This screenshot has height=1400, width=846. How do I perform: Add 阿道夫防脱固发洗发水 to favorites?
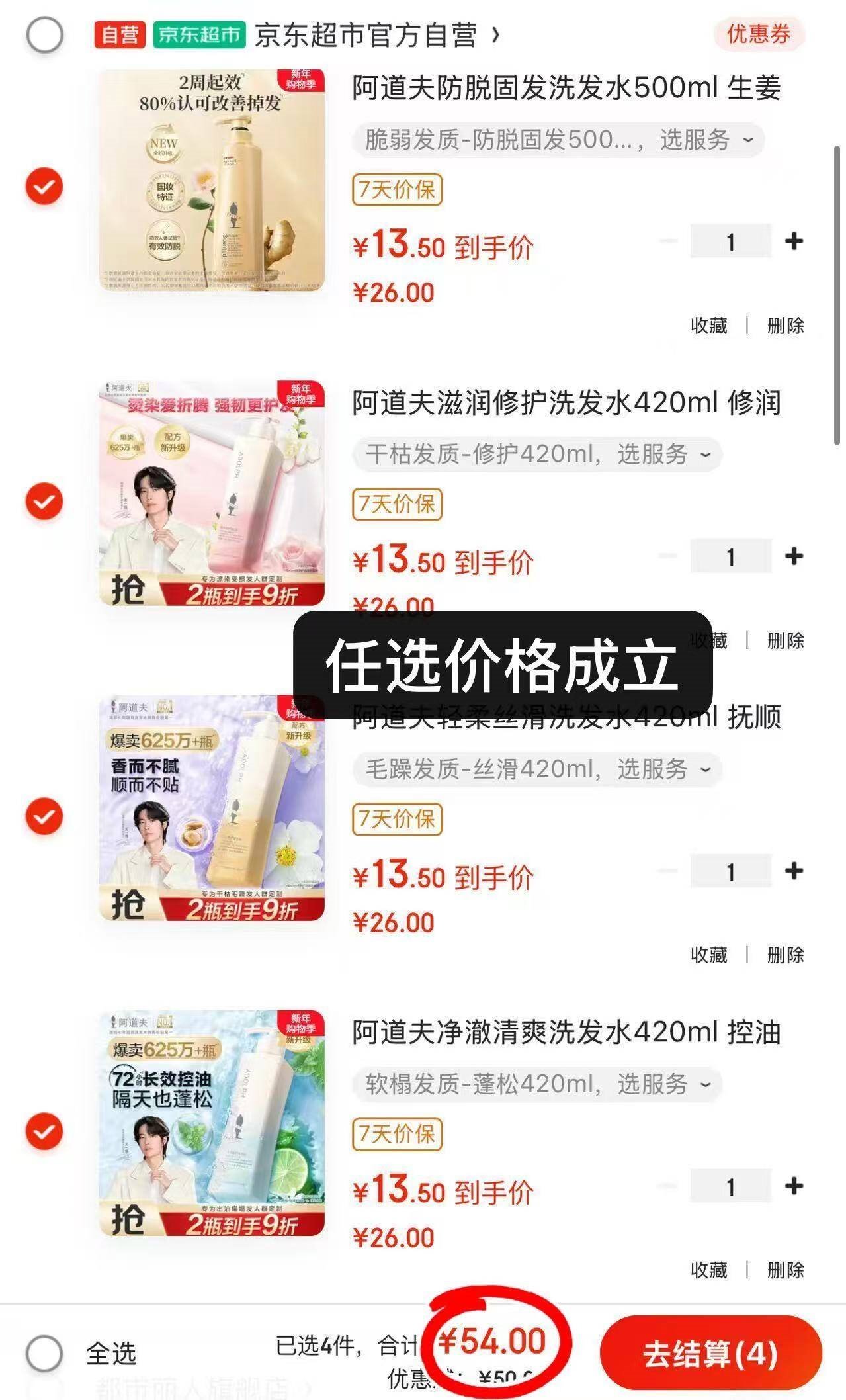pos(708,326)
